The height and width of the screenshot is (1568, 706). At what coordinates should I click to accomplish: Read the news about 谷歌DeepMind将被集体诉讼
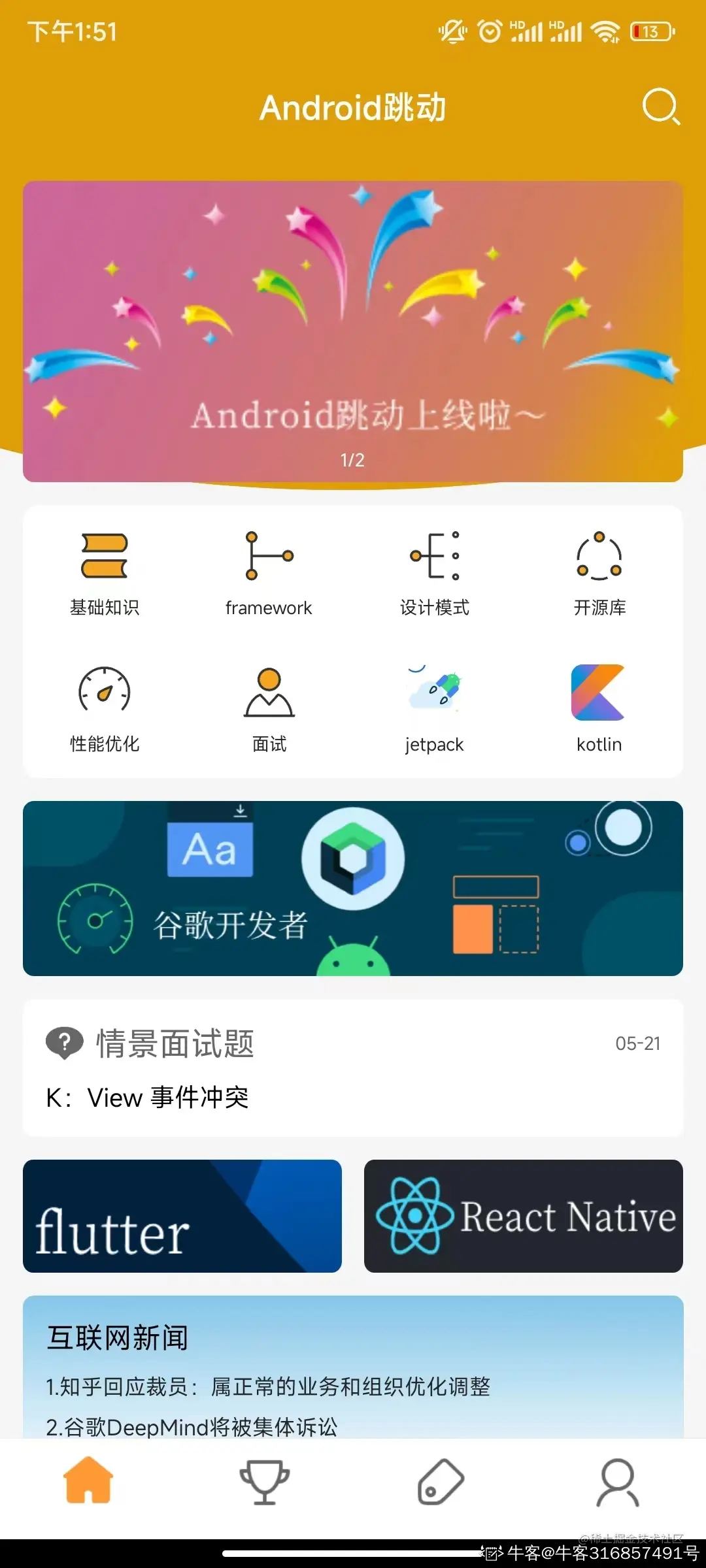coord(192,1426)
